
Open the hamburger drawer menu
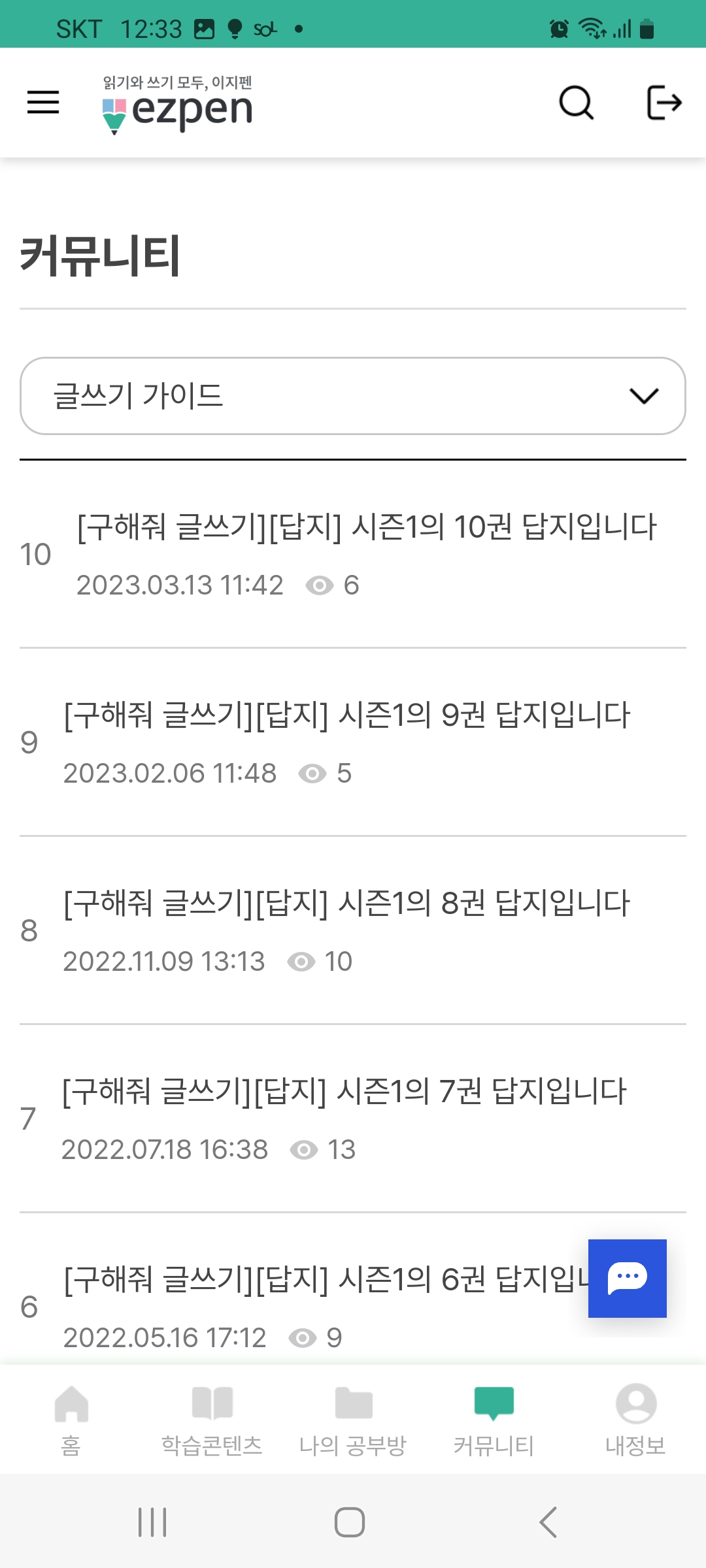coord(43,103)
